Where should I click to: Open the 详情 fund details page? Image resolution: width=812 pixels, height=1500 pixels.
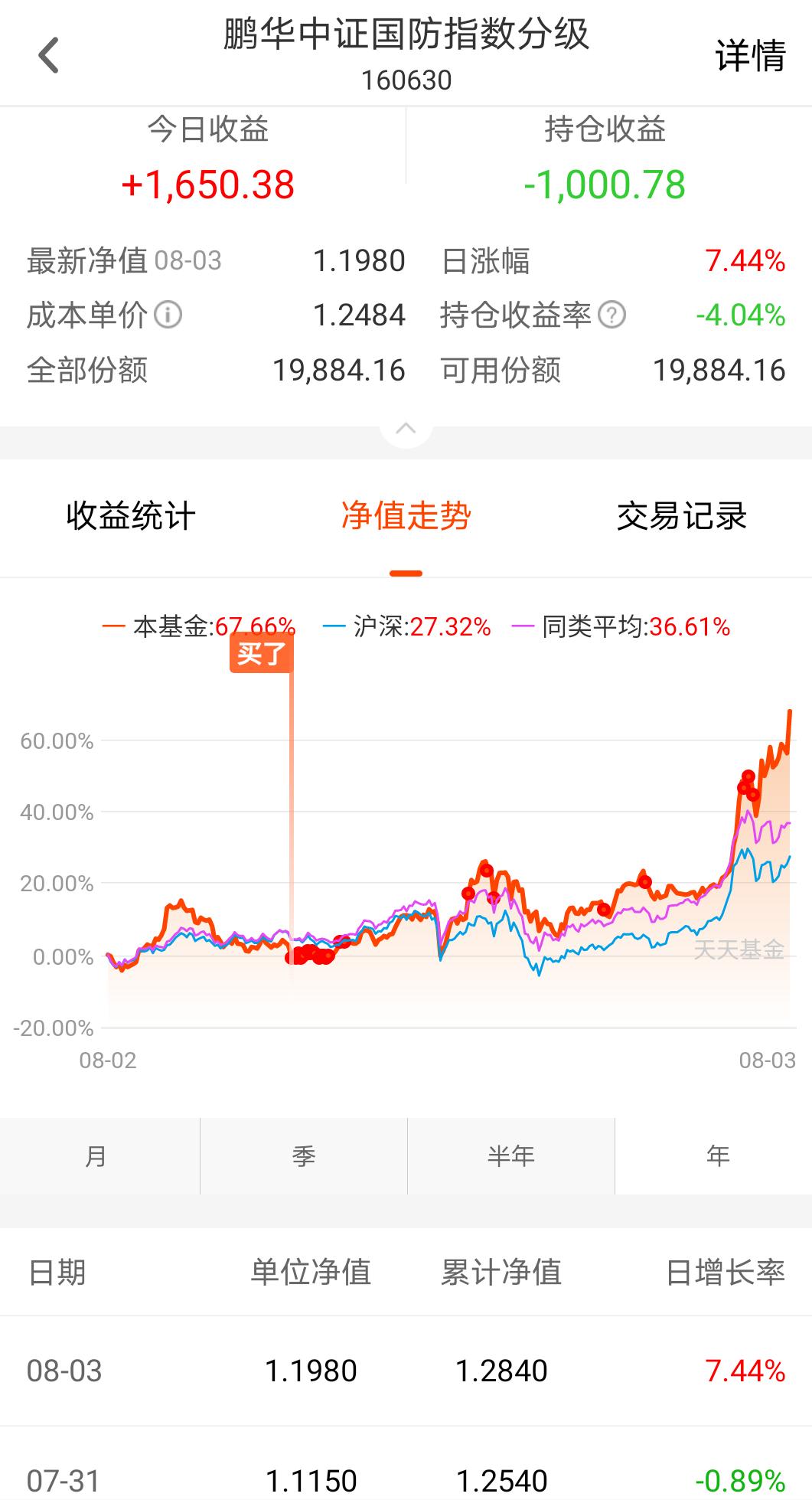click(751, 55)
